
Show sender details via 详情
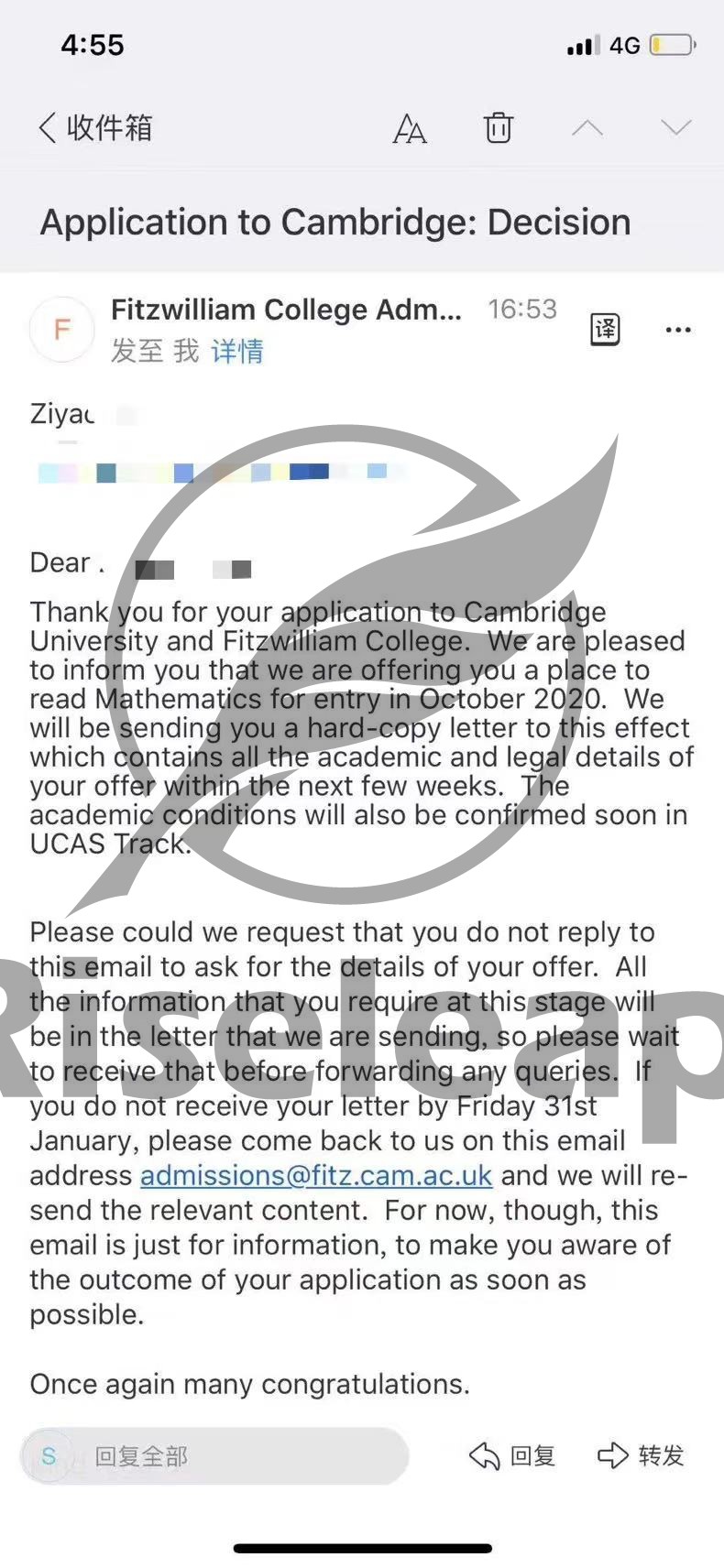pyautogui.click(x=237, y=351)
